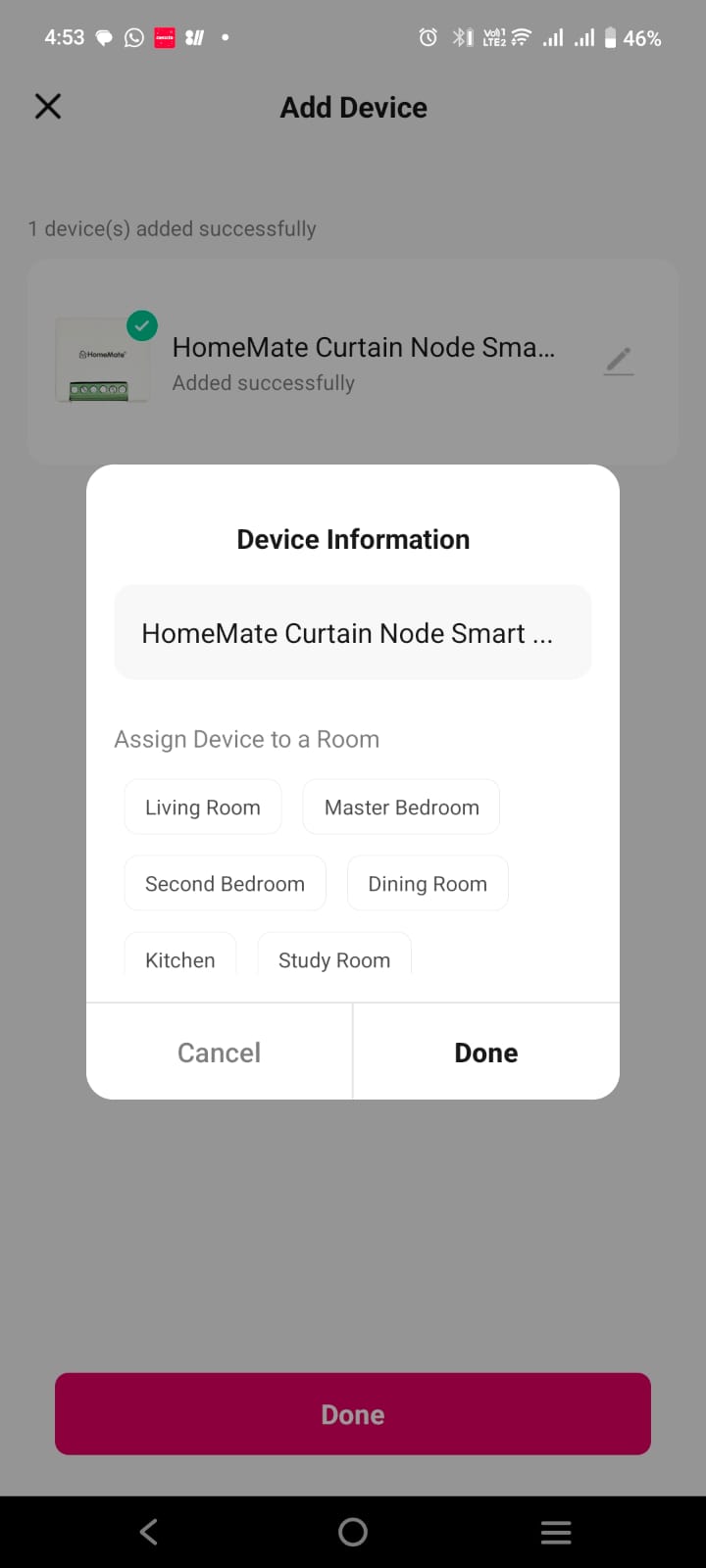The image size is (706, 1568).
Task: Go back using system back button
Action: (149, 1532)
